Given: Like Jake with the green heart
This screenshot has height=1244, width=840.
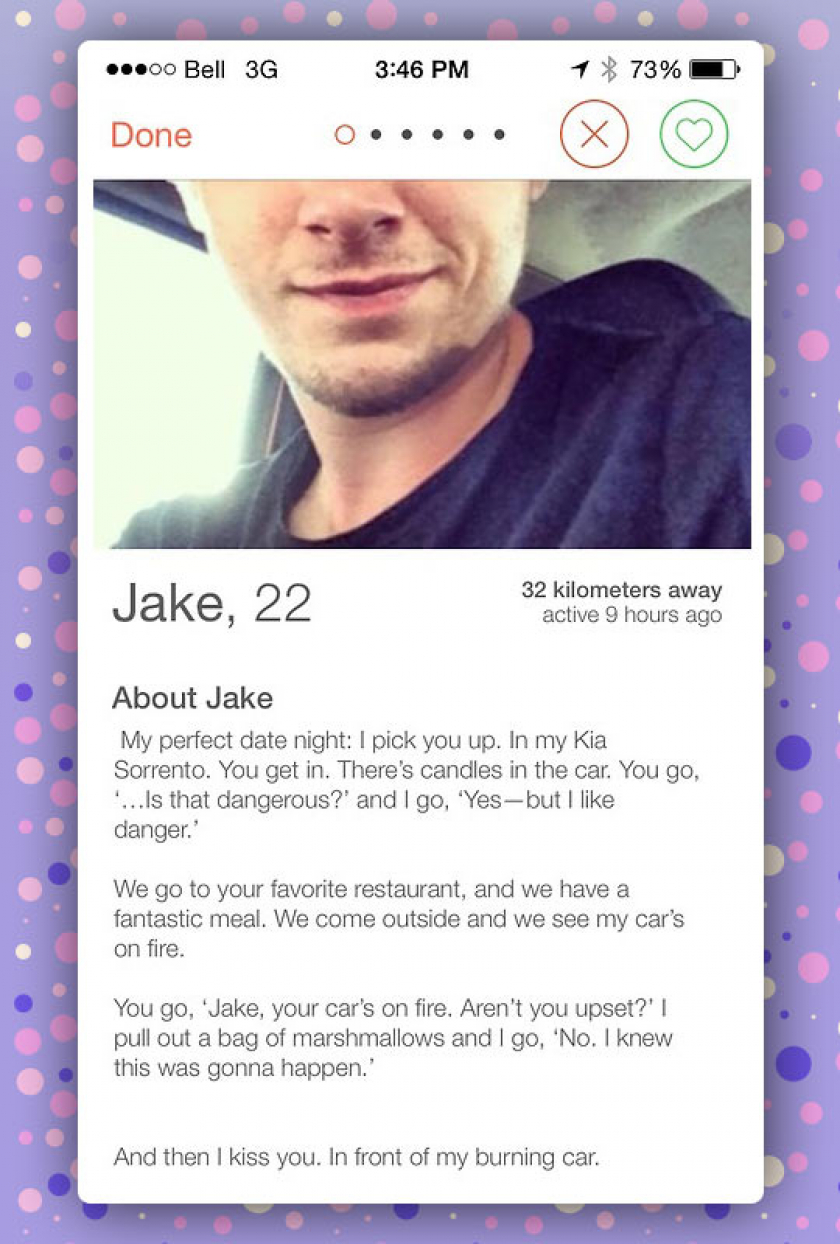Looking at the screenshot, I should (x=694, y=135).
